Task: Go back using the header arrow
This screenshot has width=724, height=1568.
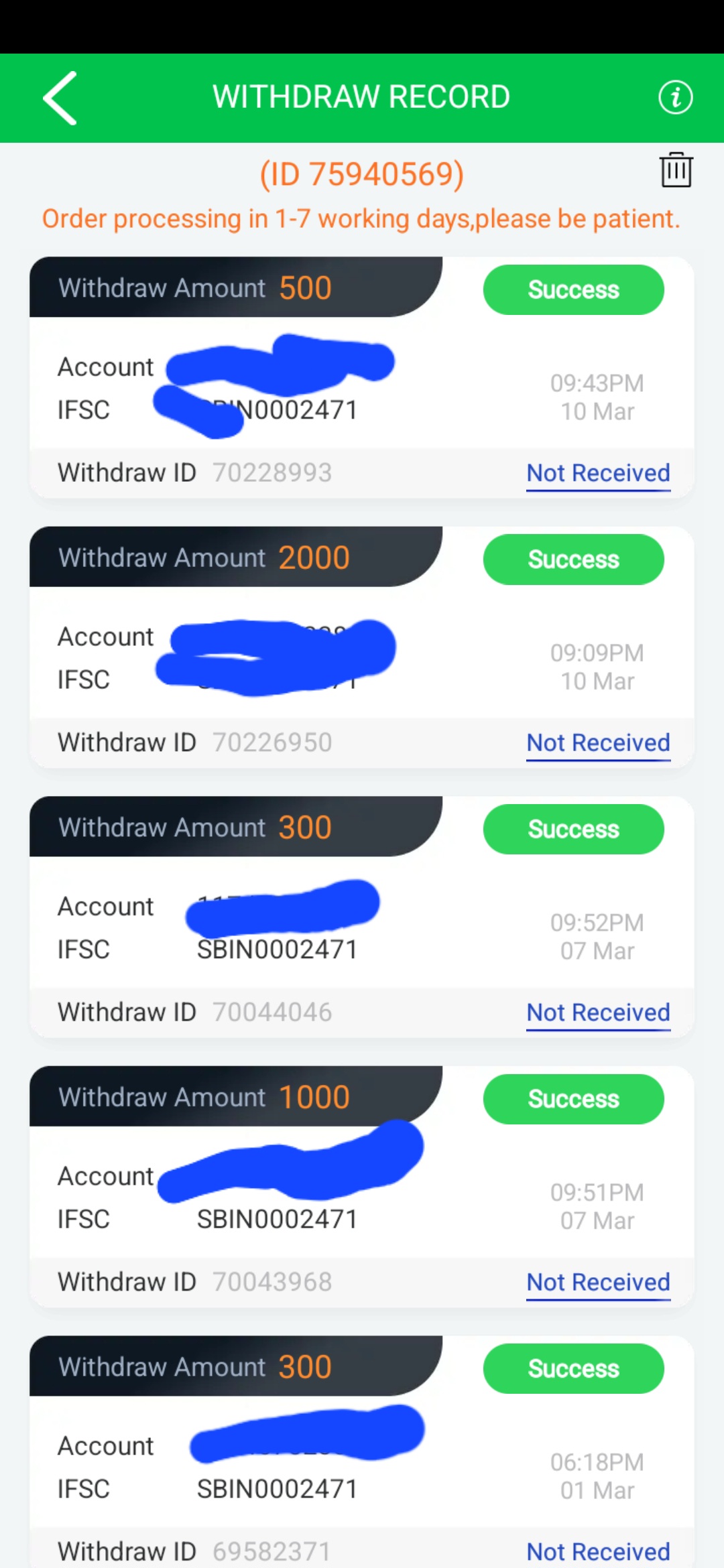Action: [x=60, y=98]
